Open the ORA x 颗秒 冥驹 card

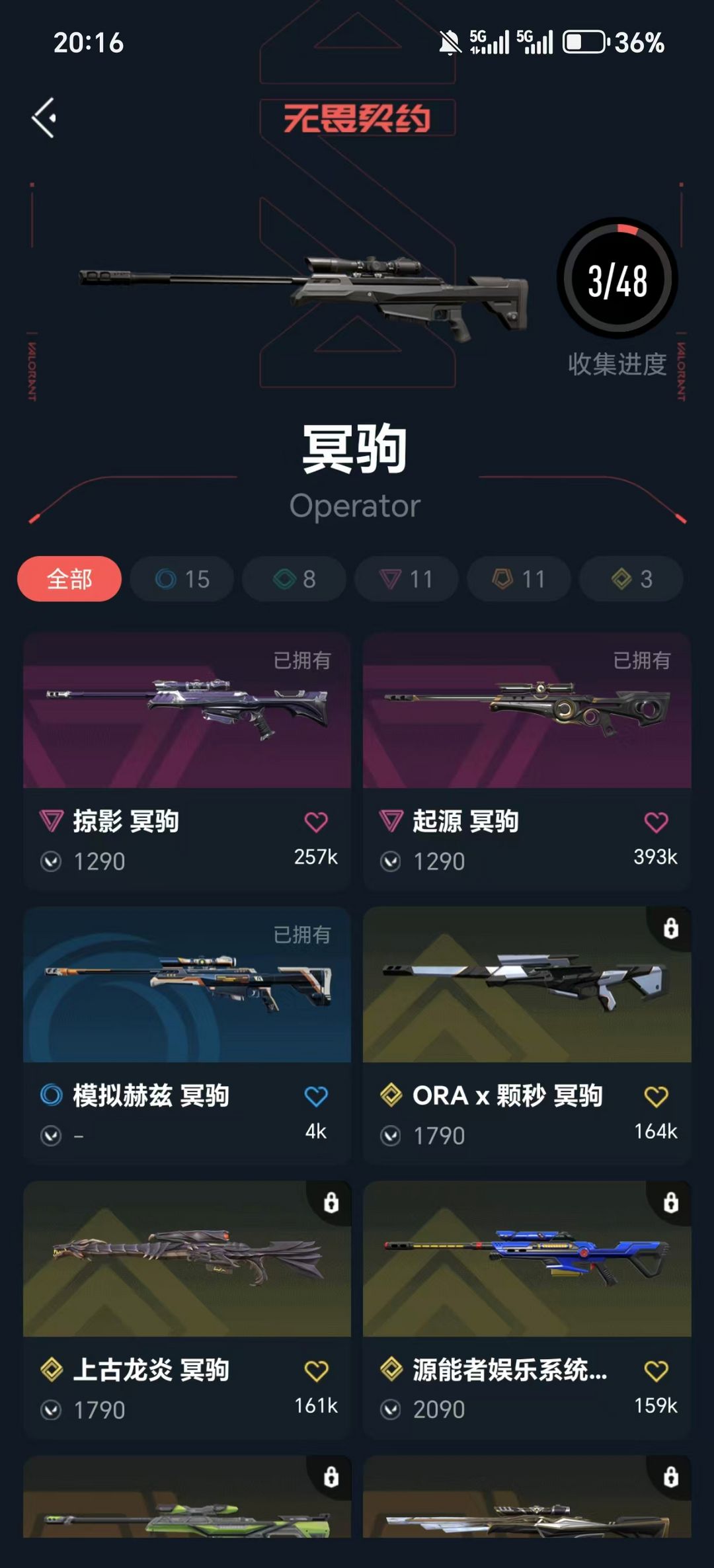527,985
